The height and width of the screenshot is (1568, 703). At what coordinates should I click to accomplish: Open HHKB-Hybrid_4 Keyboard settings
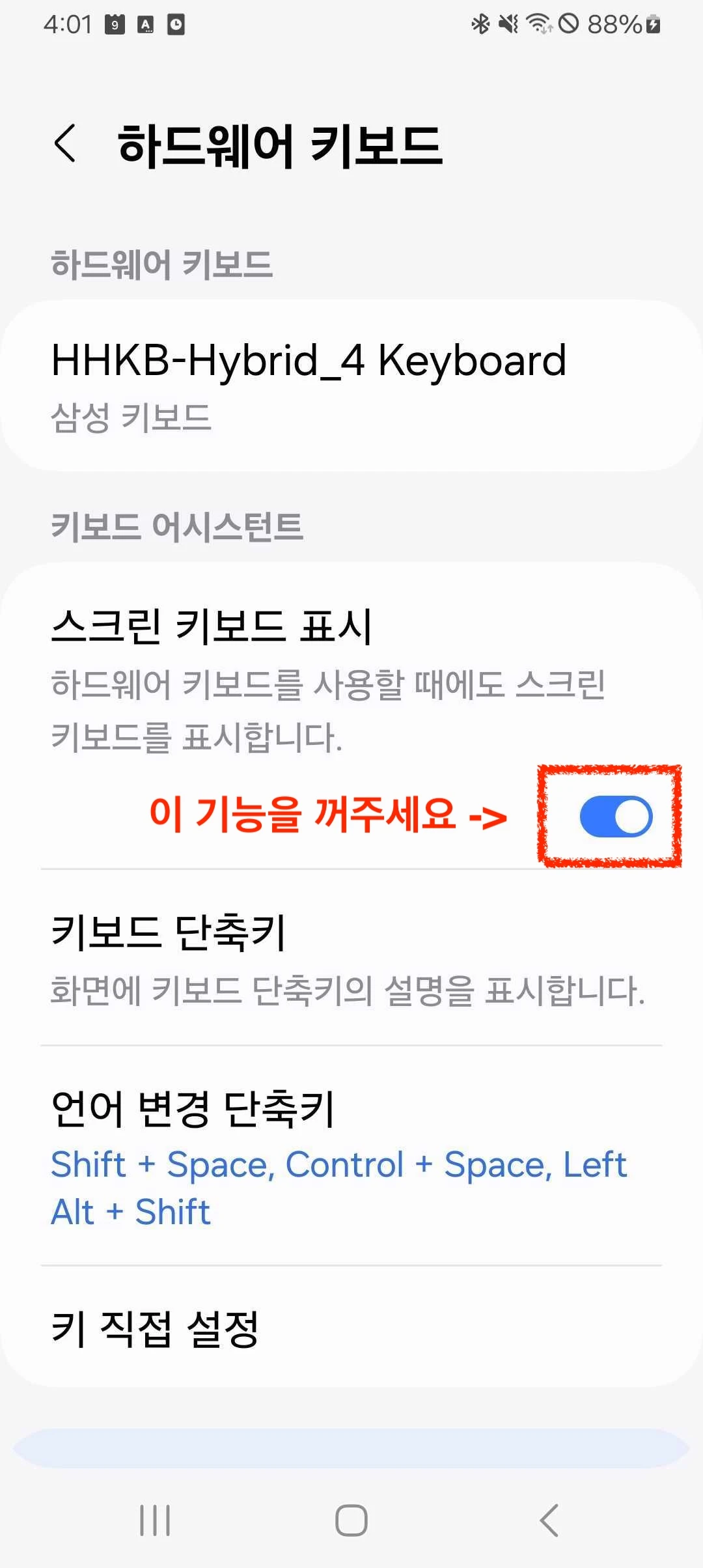(351, 385)
